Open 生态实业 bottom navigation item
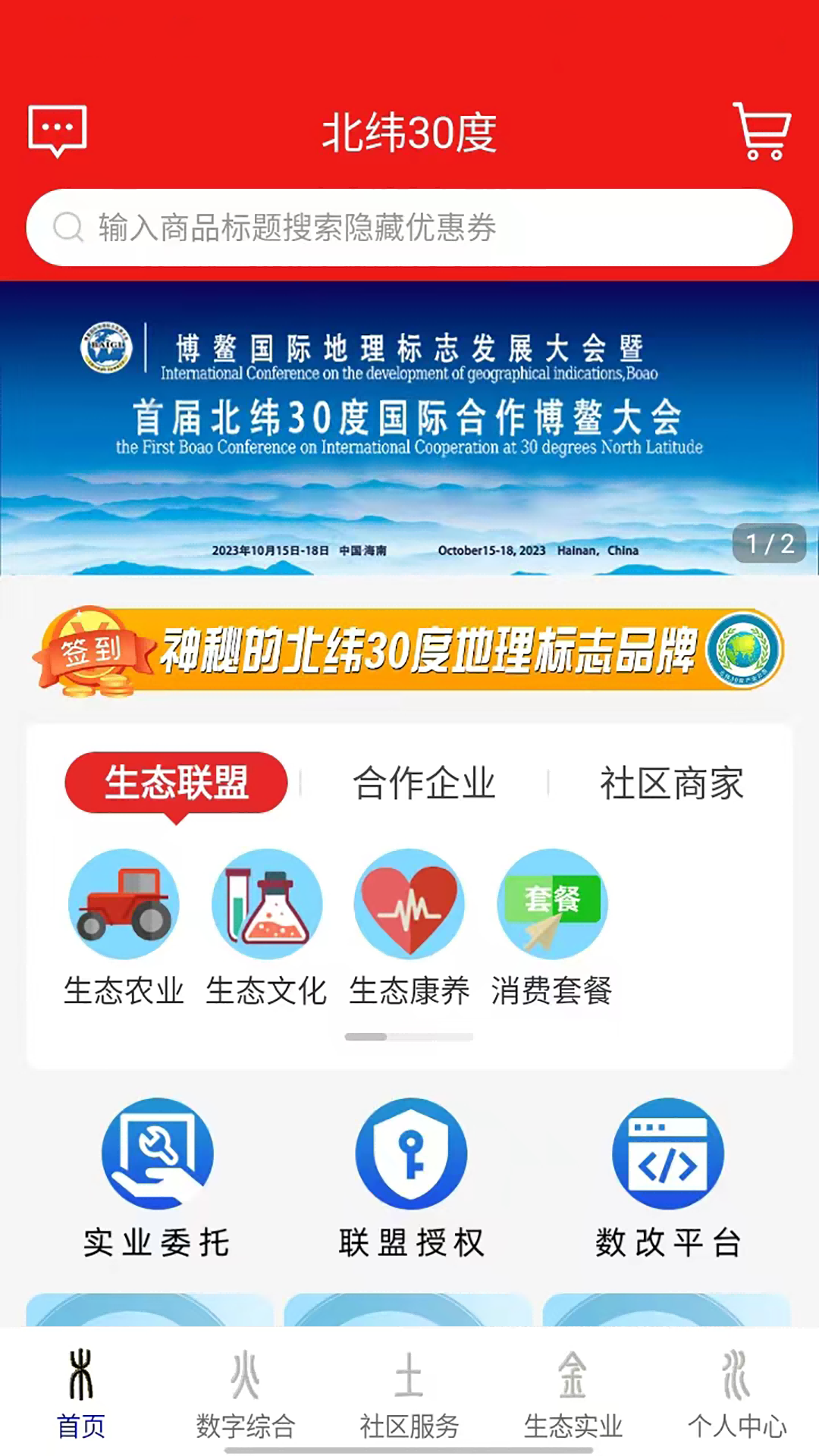The height and width of the screenshot is (1456, 819). click(573, 1407)
